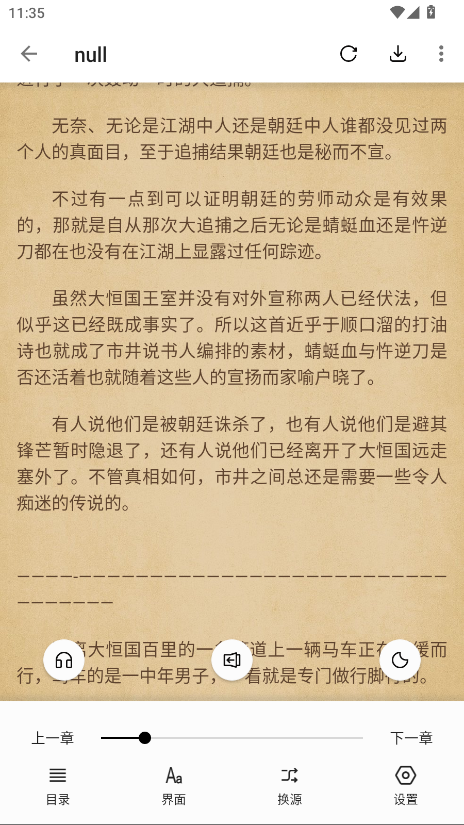Switch to night mode with moon button
Viewport: 464px width, 825px height.
click(x=400, y=660)
